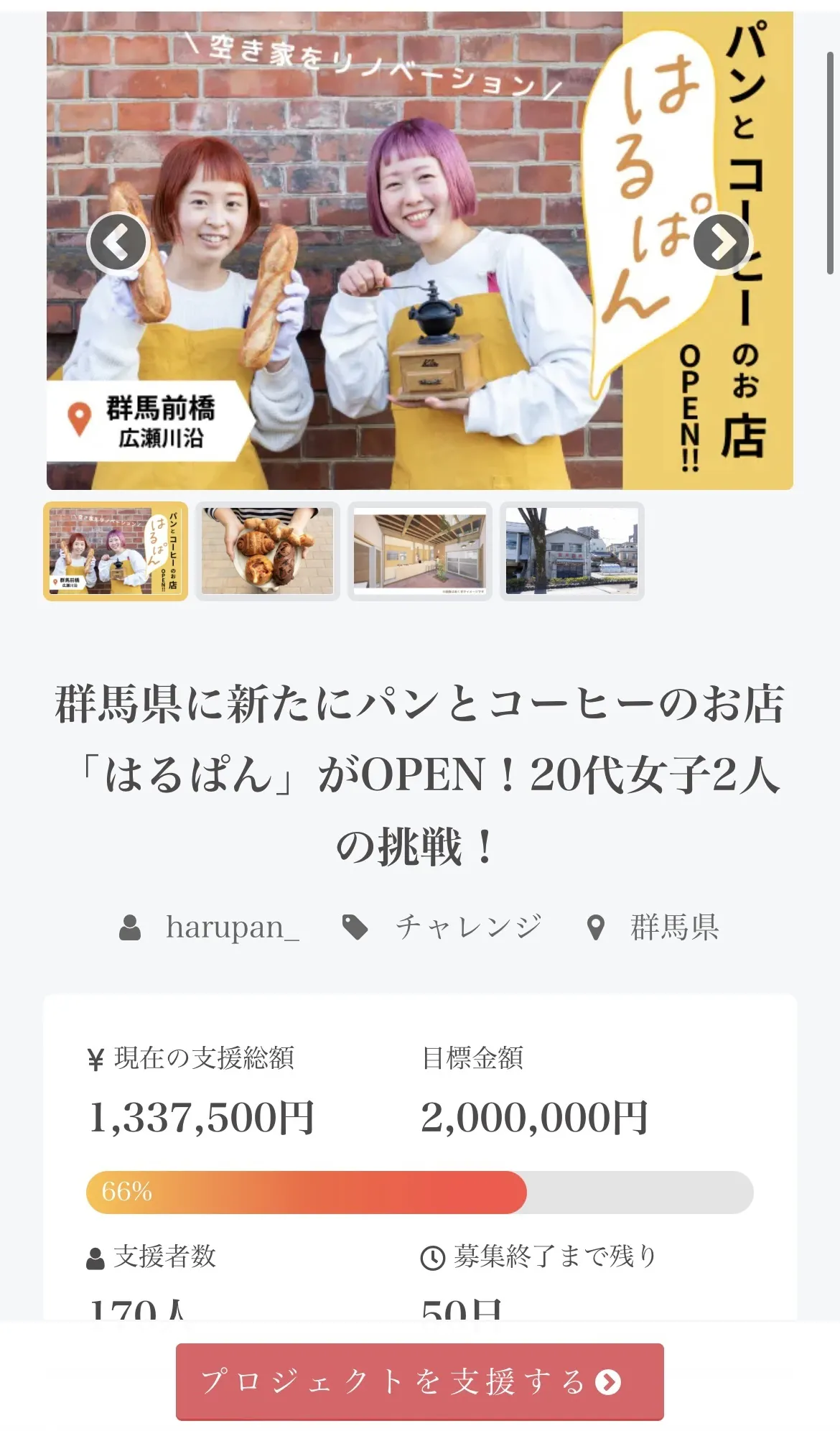This screenshot has width=840, height=1431.
Task: Open the store interior rendering thumbnail
Action: pos(420,551)
